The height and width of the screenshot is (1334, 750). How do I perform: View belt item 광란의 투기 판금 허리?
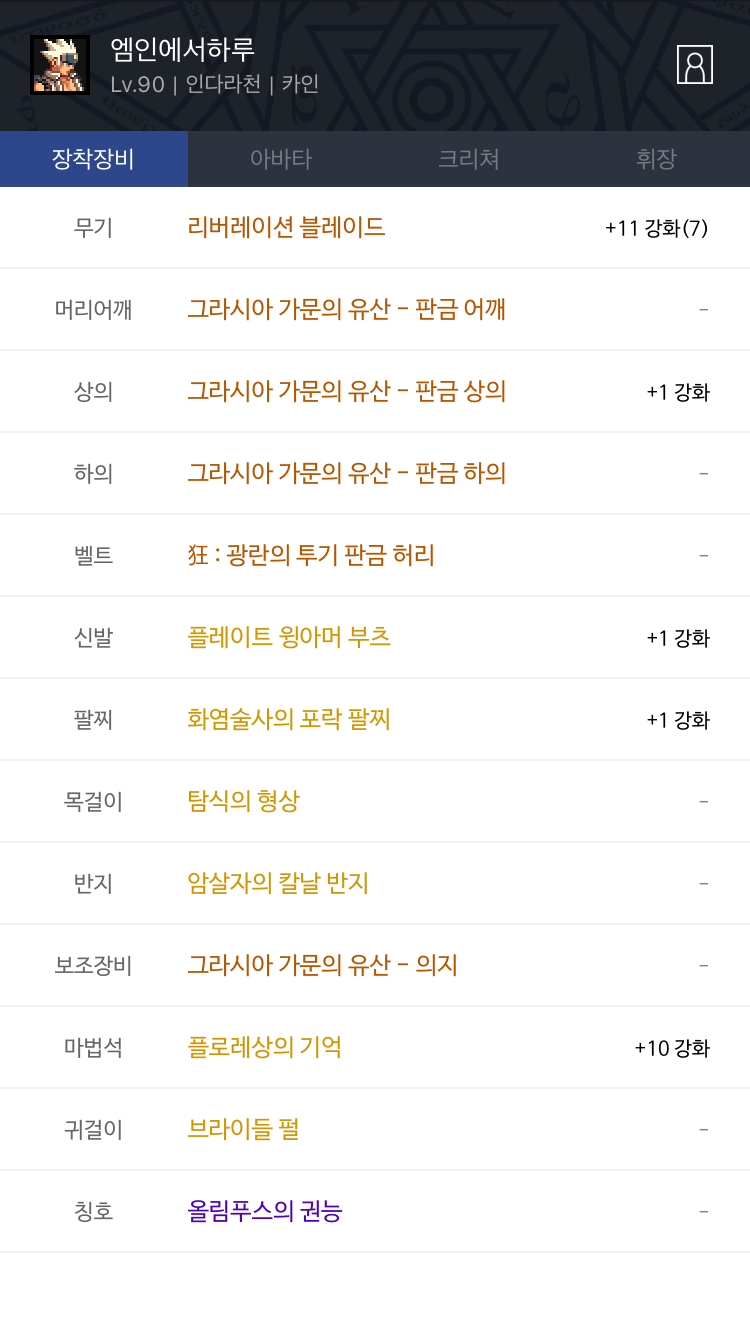coord(375,556)
